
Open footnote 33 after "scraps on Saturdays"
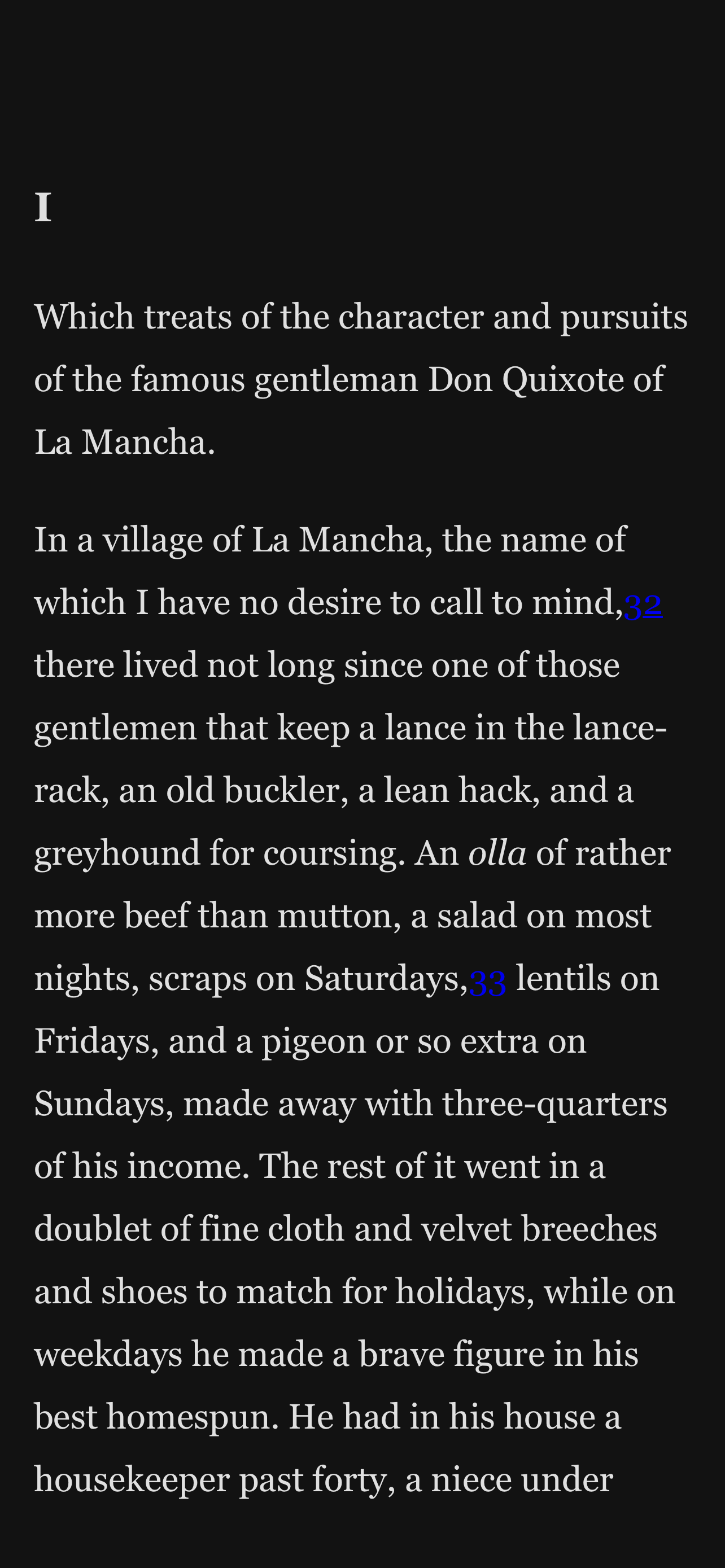488,981
